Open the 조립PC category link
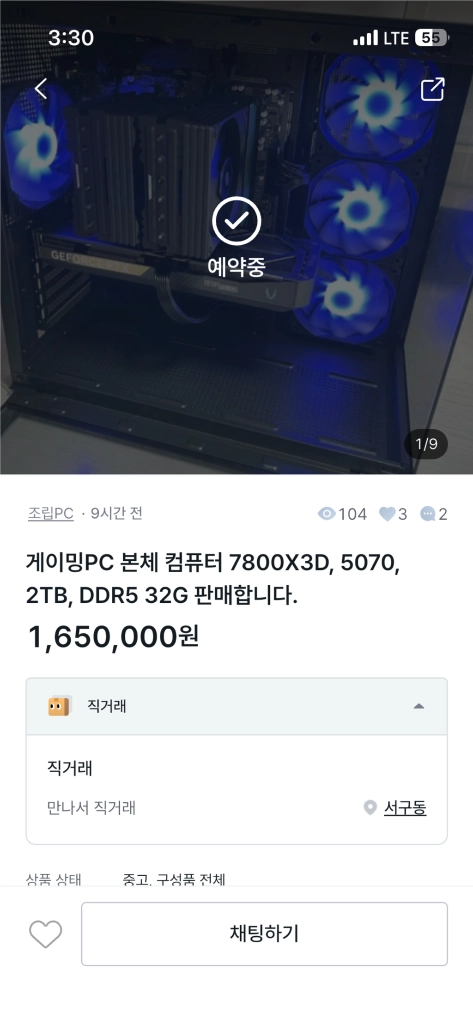 (x=50, y=514)
